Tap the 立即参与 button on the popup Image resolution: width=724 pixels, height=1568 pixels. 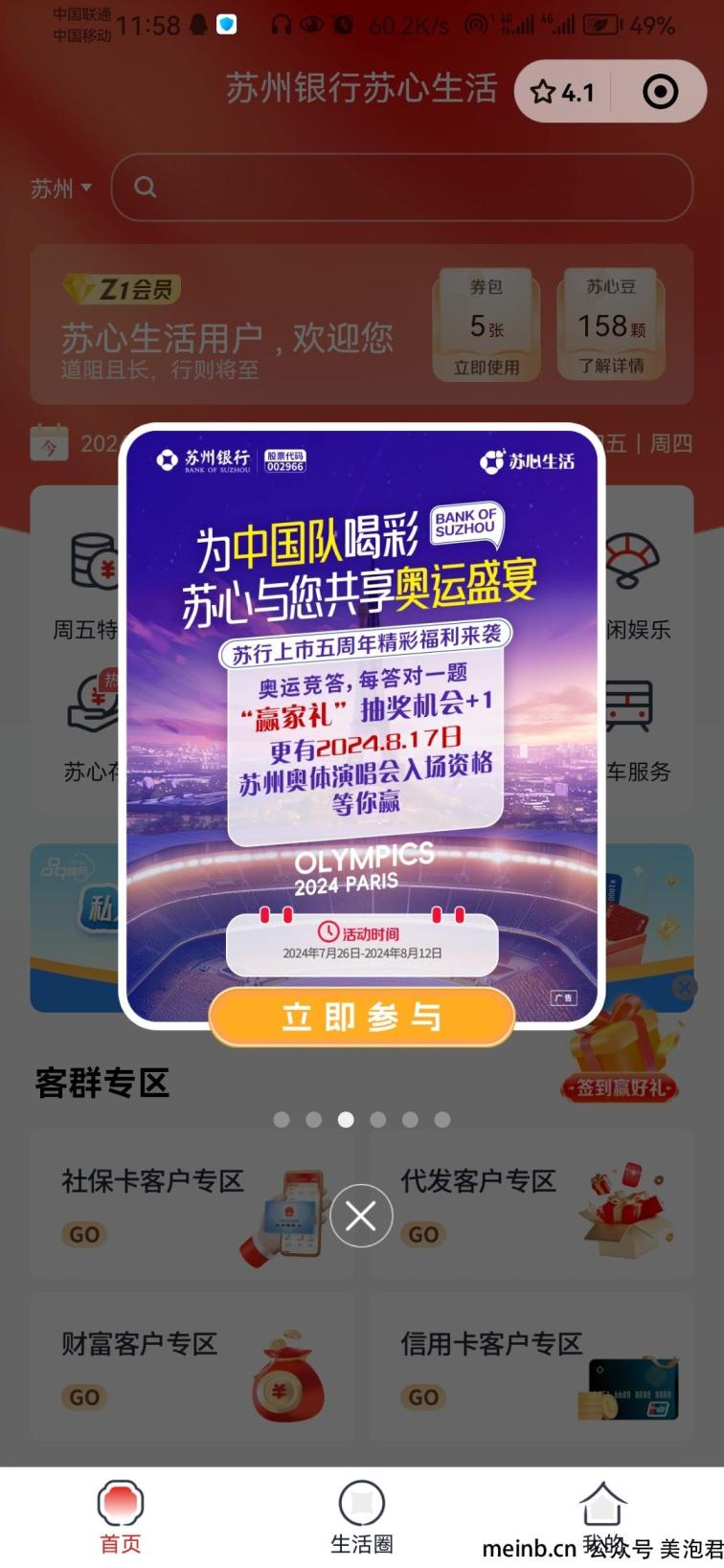[361, 1017]
